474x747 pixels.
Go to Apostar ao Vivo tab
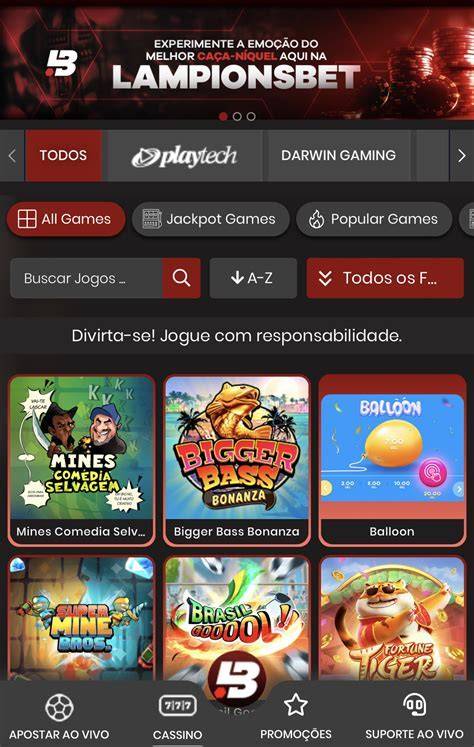coord(59,717)
